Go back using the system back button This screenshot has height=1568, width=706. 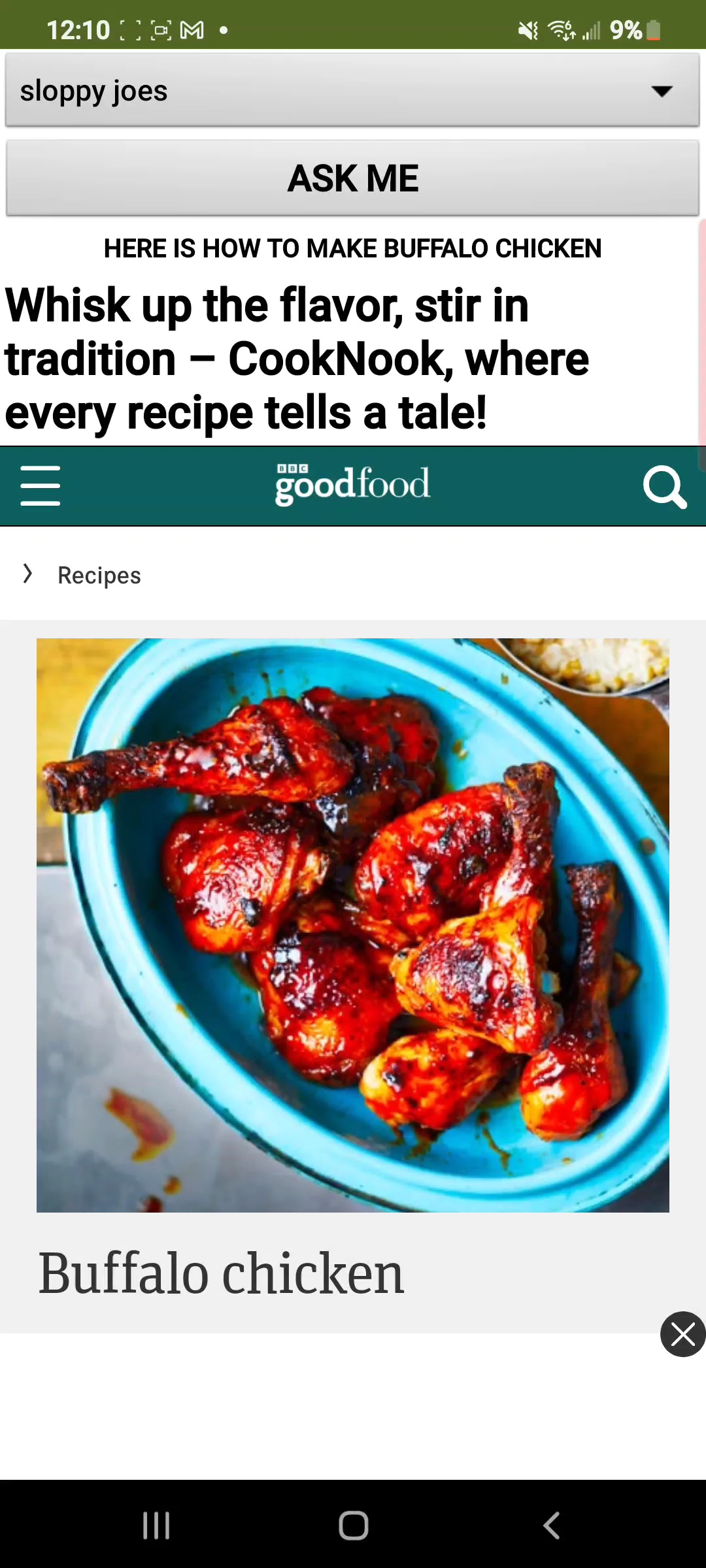(x=550, y=1526)
